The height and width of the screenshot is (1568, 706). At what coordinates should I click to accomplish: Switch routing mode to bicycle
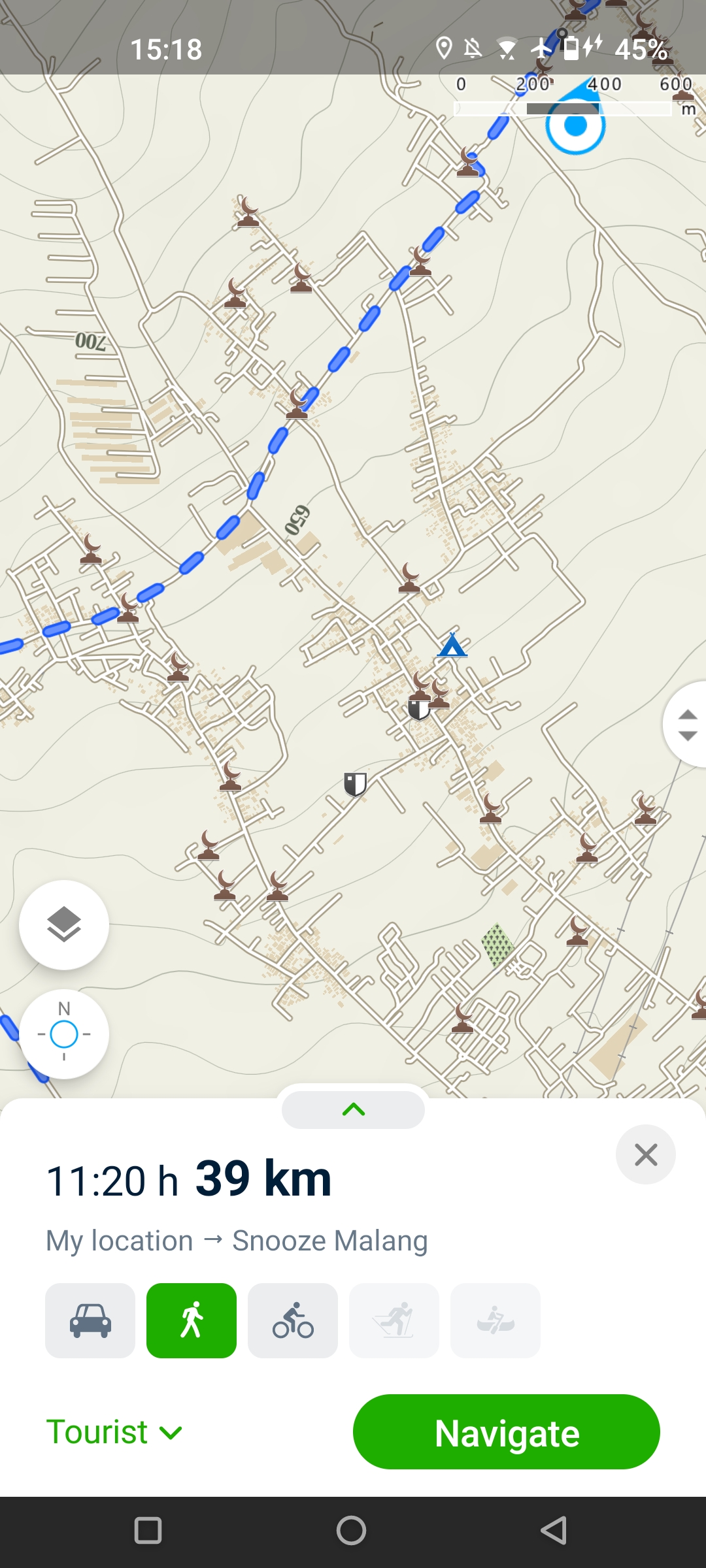pos(293,1320)
